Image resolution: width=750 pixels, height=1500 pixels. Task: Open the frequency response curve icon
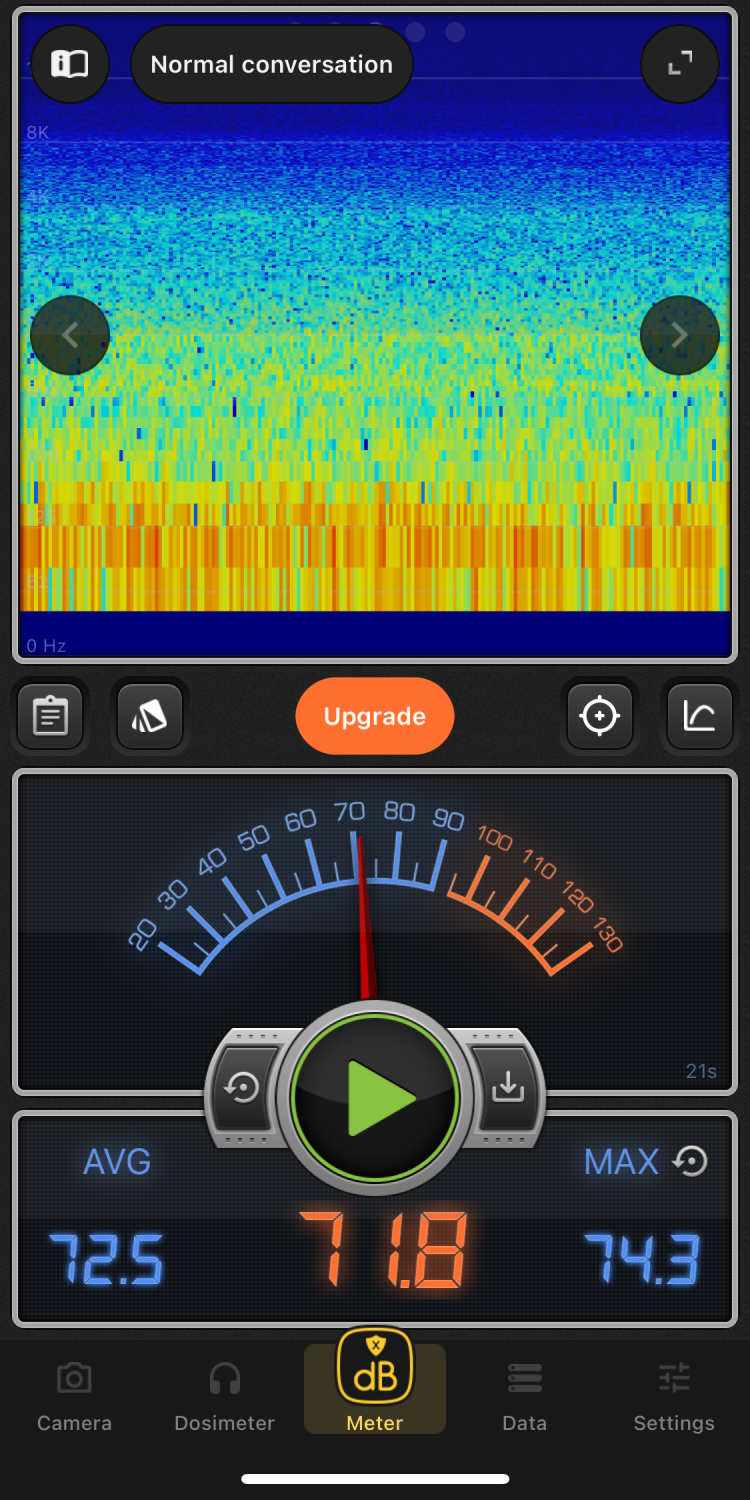point(699,716)
